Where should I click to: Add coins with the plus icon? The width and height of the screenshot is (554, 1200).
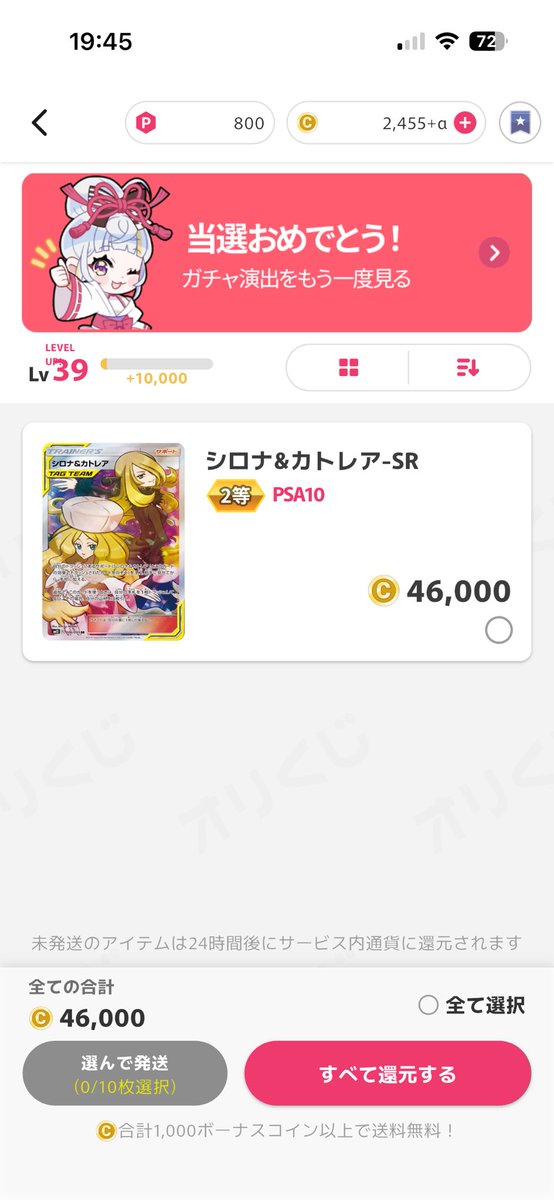(x=464, y=123)
